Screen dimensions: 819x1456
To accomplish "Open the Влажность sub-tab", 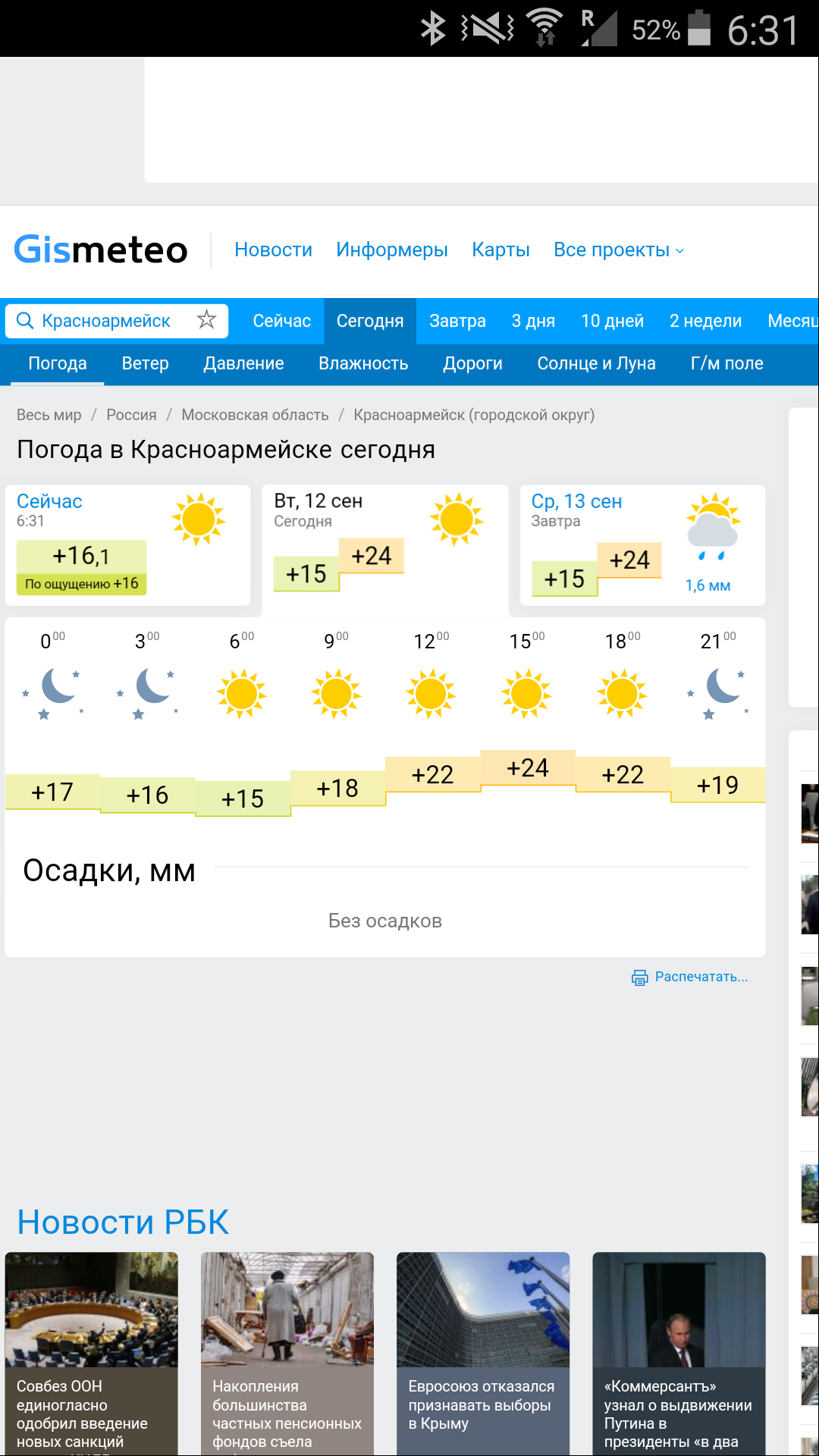I will tap(363, 363).
